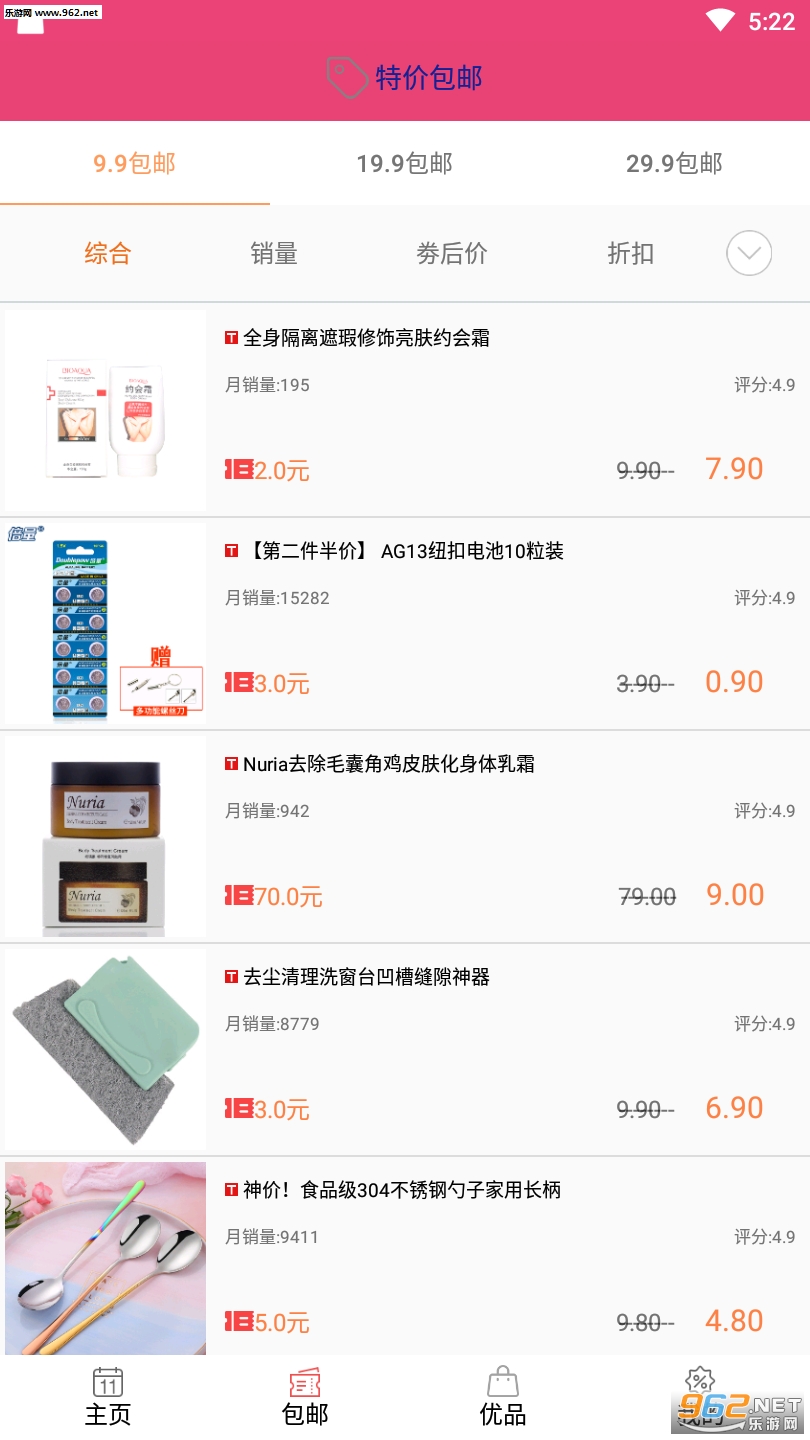Screen dimensions: 810x1440
Task: Open Nuria去除毛囊角鸡皮肤化身体乳霜
Action: click(389, 764)
